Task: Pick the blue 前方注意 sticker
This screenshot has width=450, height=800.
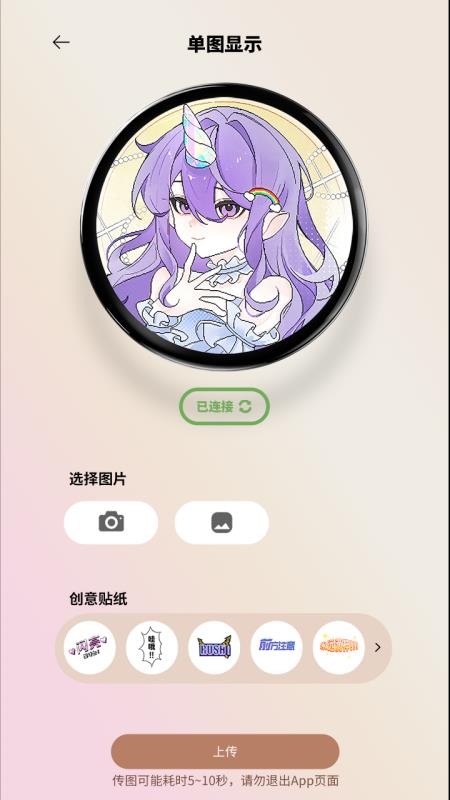Action: coord(276,647)
